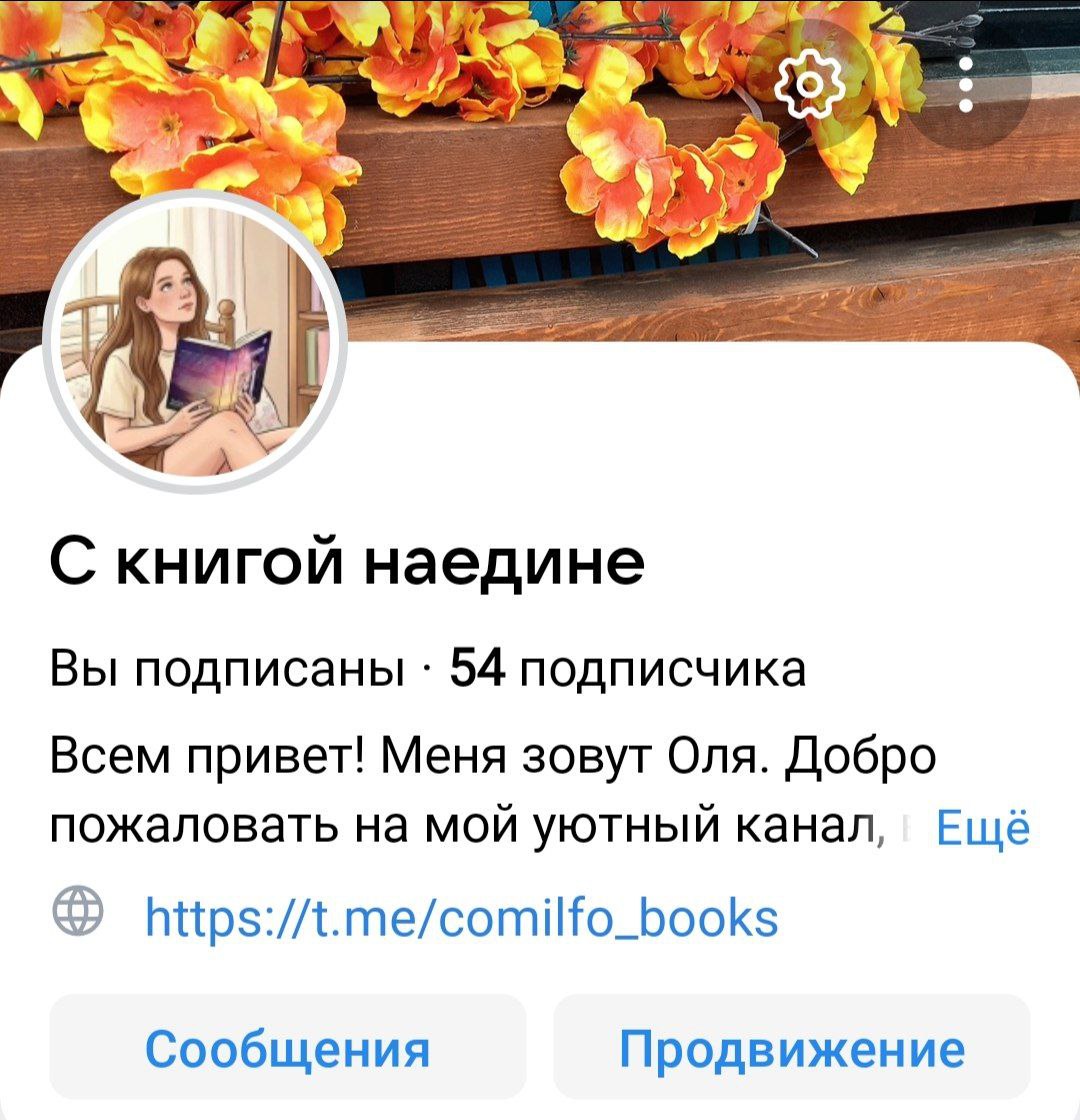Tap the Продвижение button
Viewport: 1080px width, 1120px height.
pyautogui.click(x=792, y=1049)
